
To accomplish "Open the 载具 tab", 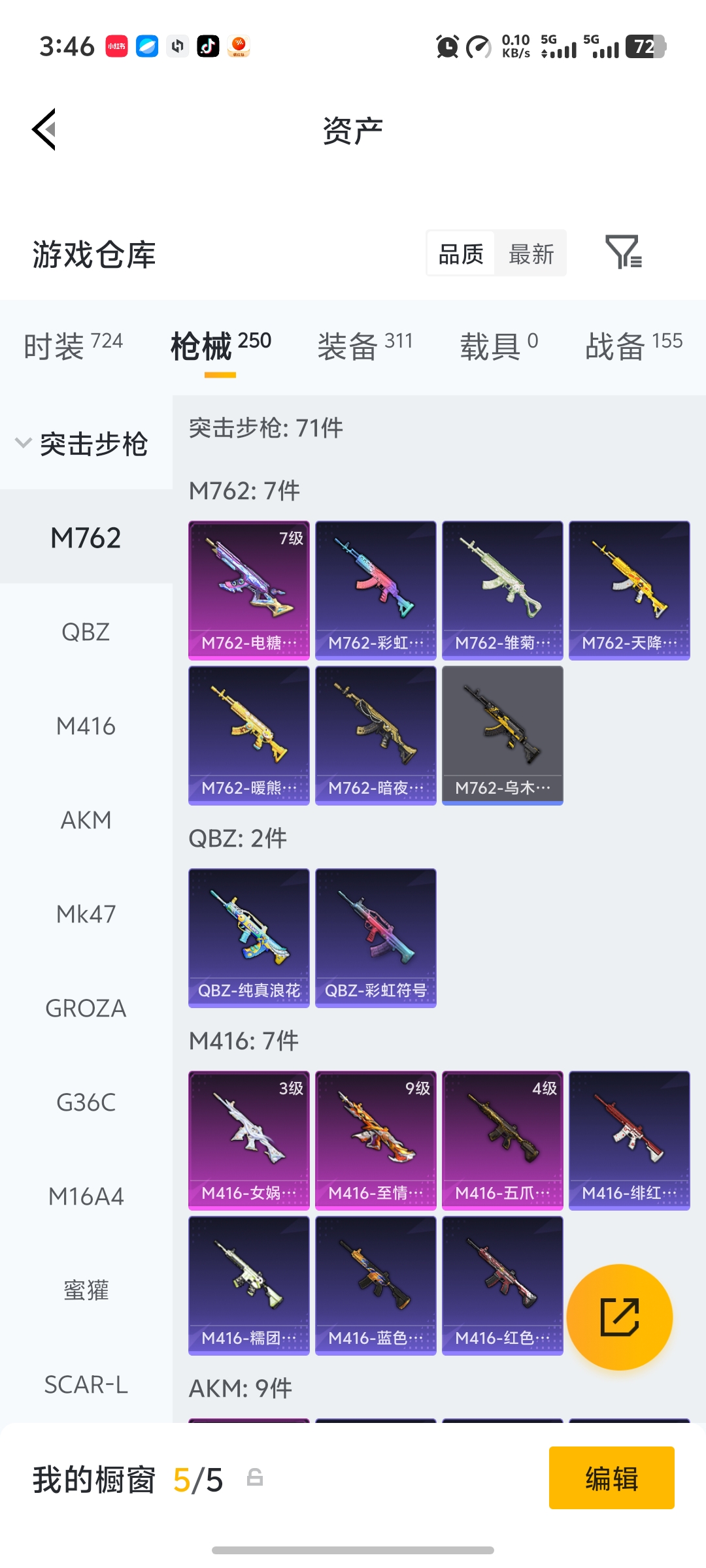I will tap(499, 345).
